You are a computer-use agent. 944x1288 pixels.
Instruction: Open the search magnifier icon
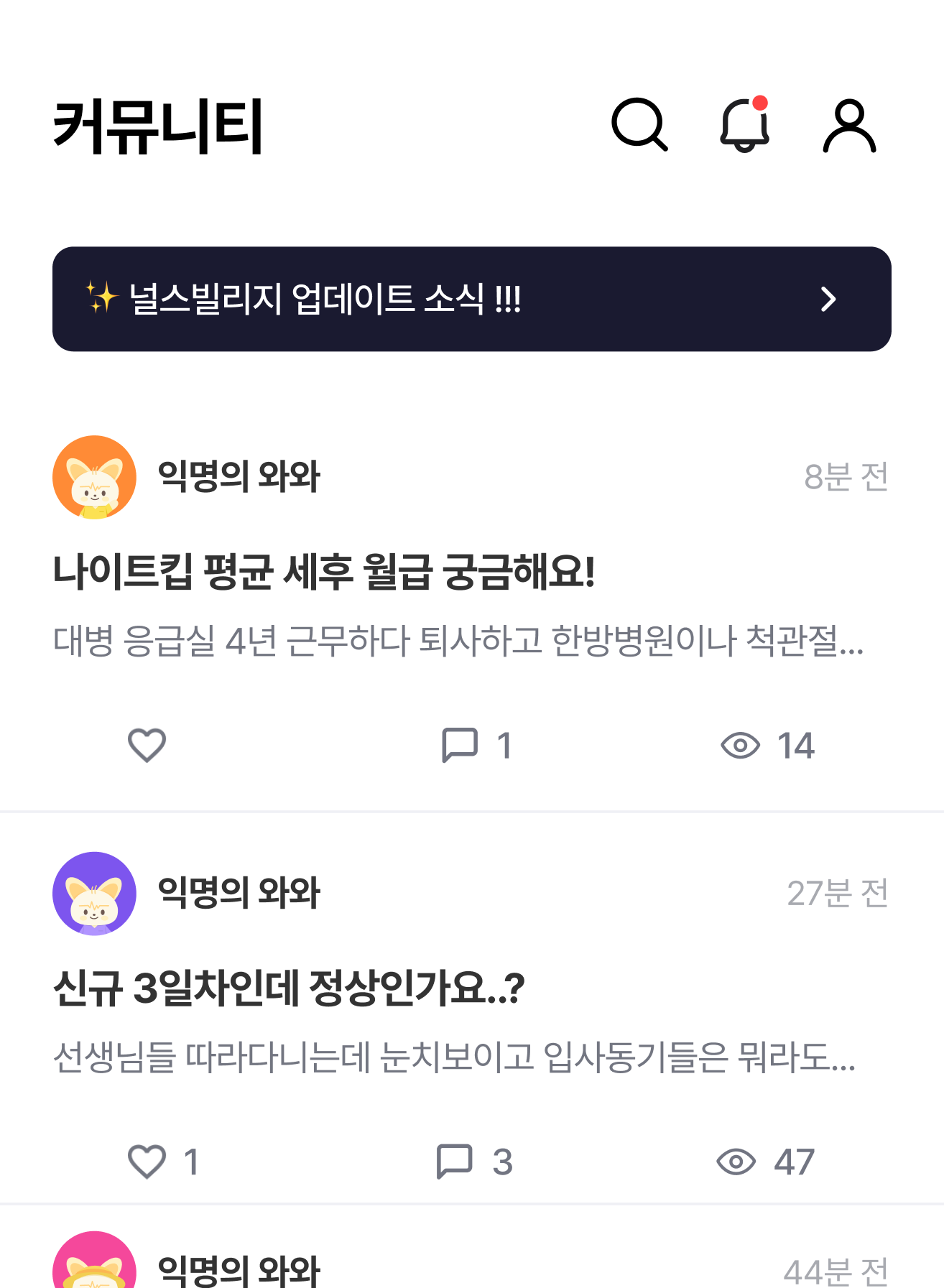(x=639, y=125)
